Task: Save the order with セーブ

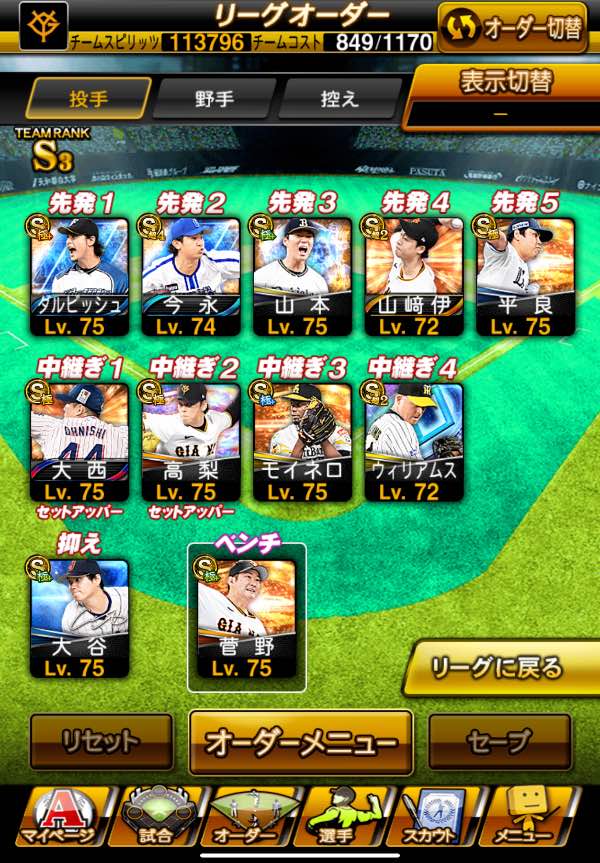Action: pyautogui.click(x=500, y=741)
